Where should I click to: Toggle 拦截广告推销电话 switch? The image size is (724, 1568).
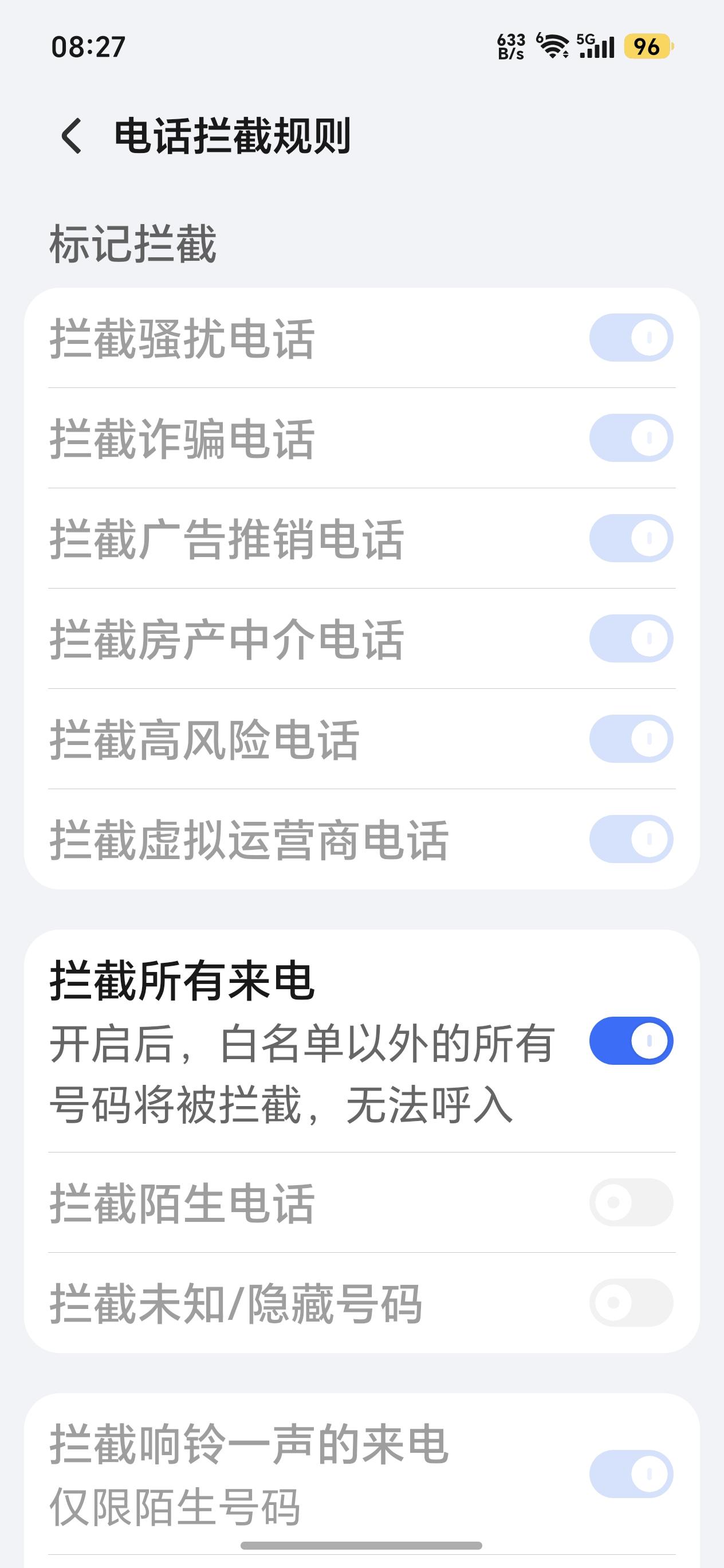[x=632, y=538]
